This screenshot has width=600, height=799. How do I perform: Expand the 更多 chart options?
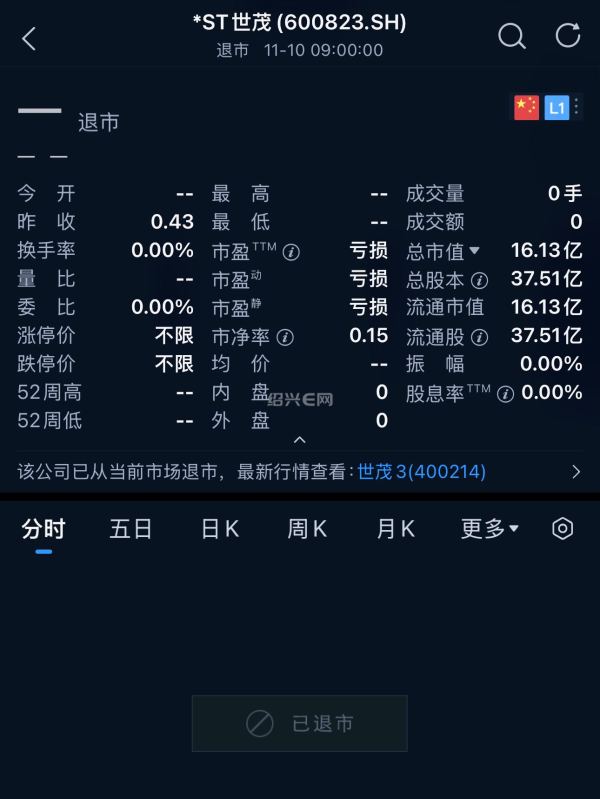pos(489,529)
